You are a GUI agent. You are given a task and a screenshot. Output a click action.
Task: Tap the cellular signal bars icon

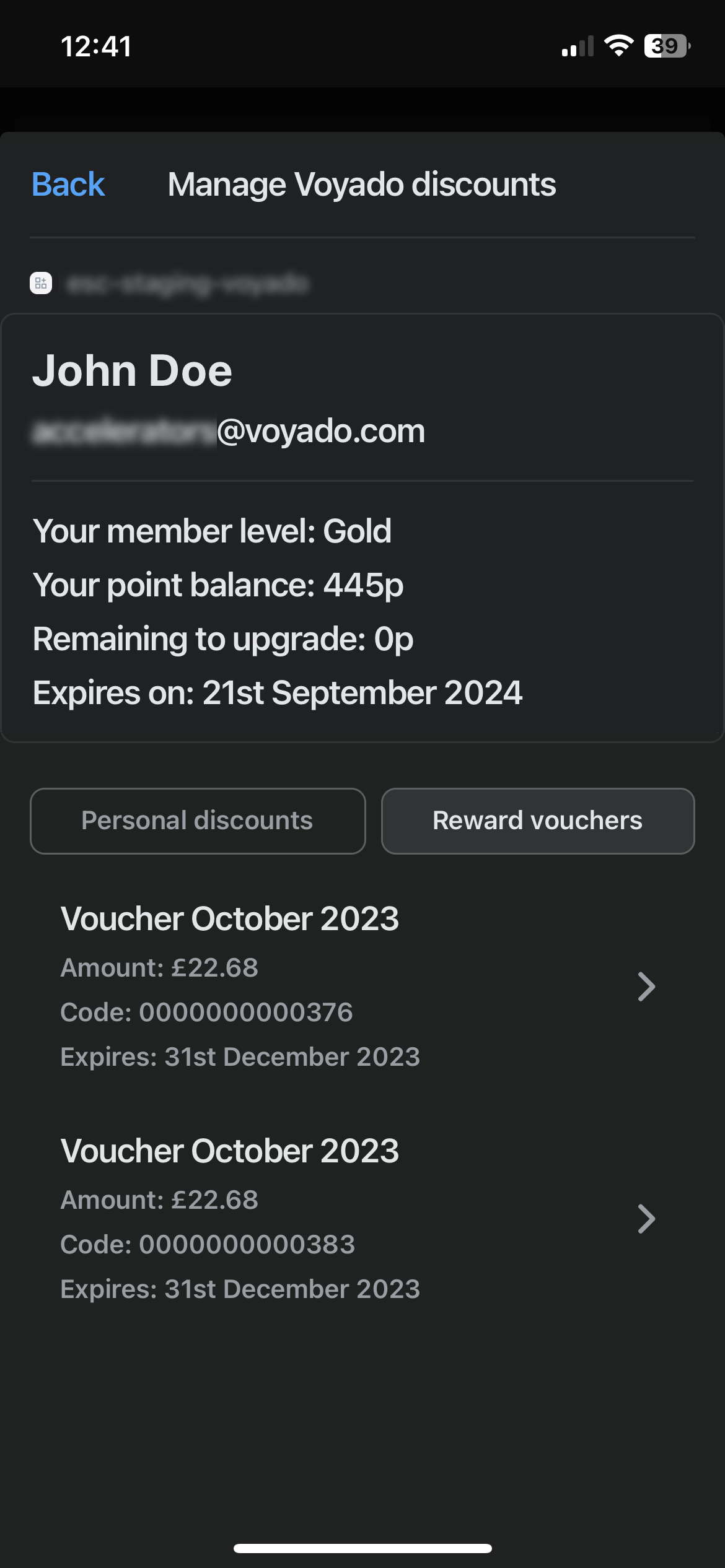[x=576, y=45]
